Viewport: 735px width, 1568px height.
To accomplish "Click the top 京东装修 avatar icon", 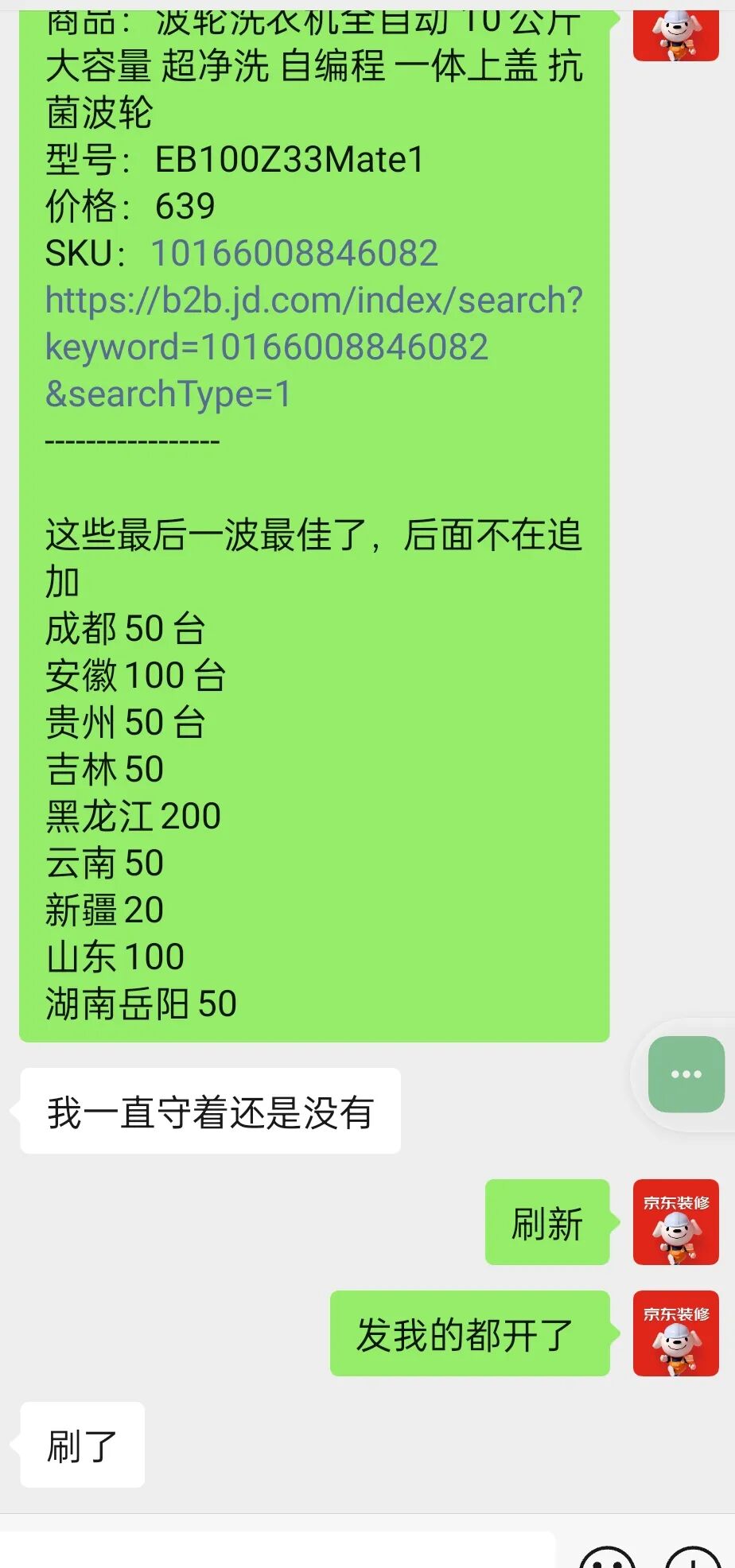I will (675, 36).
